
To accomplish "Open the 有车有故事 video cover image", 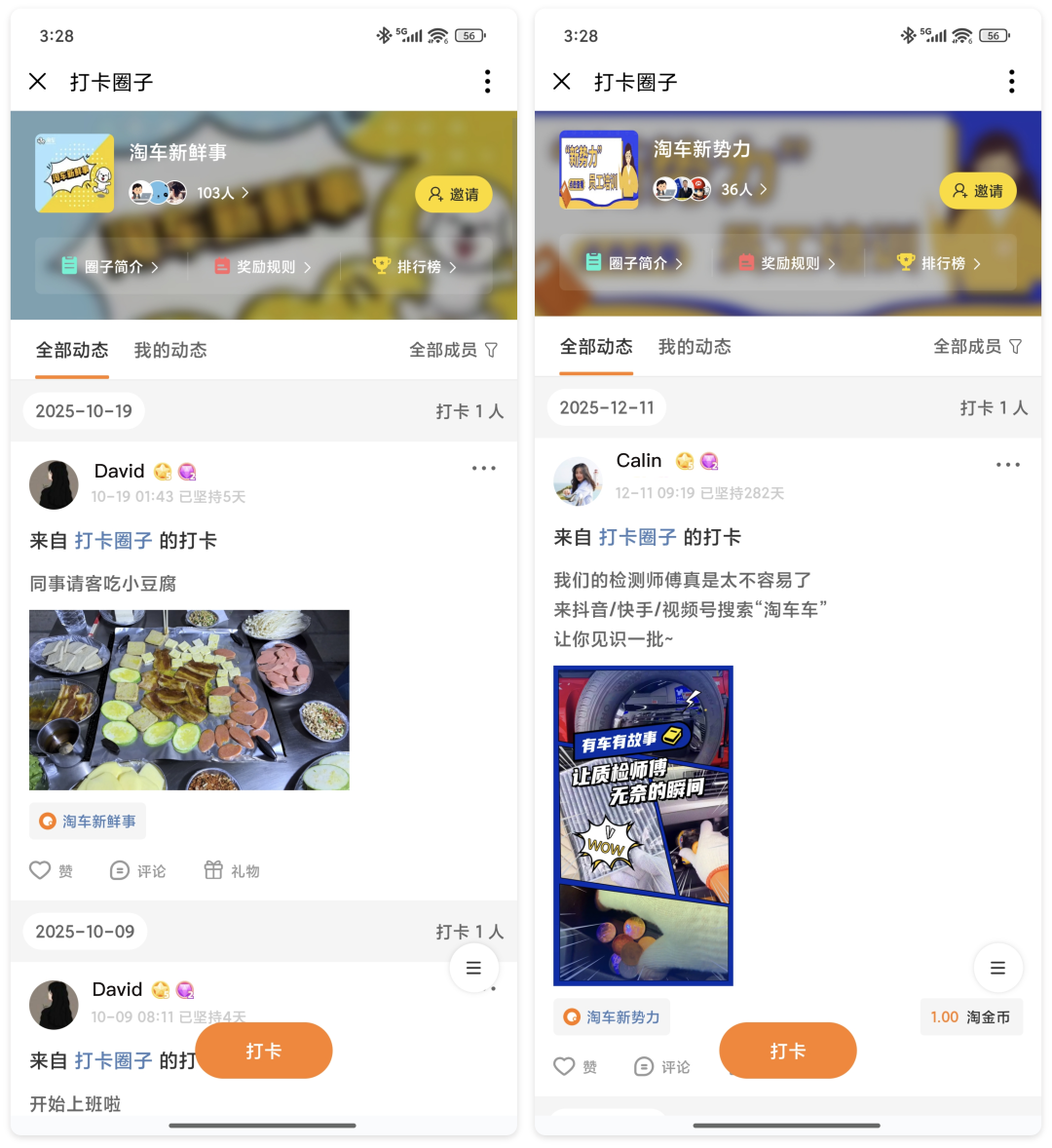I will 643,825.
